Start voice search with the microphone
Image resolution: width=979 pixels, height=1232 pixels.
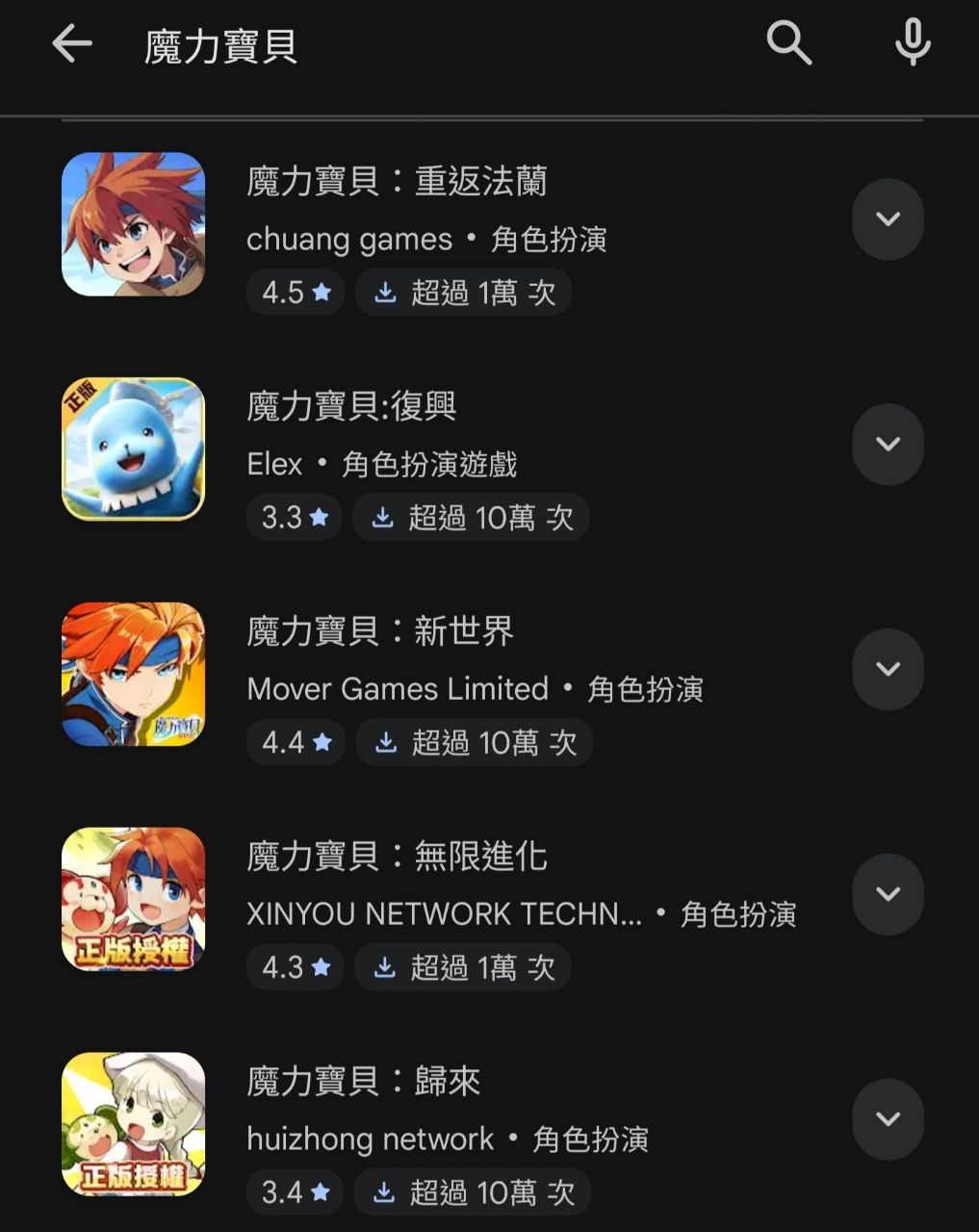912,43
